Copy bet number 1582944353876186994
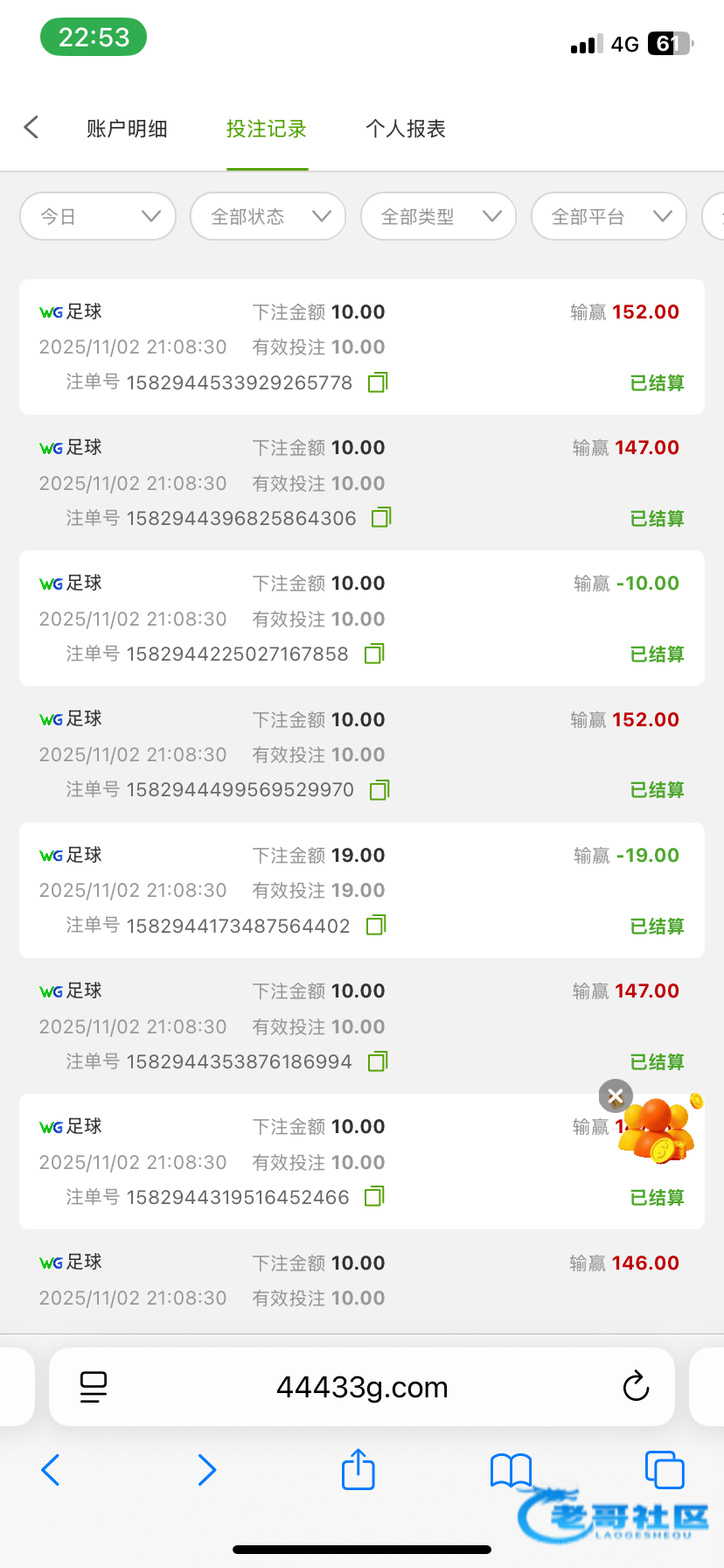This screenshot has width=724, height=1568. point(378,1061)
